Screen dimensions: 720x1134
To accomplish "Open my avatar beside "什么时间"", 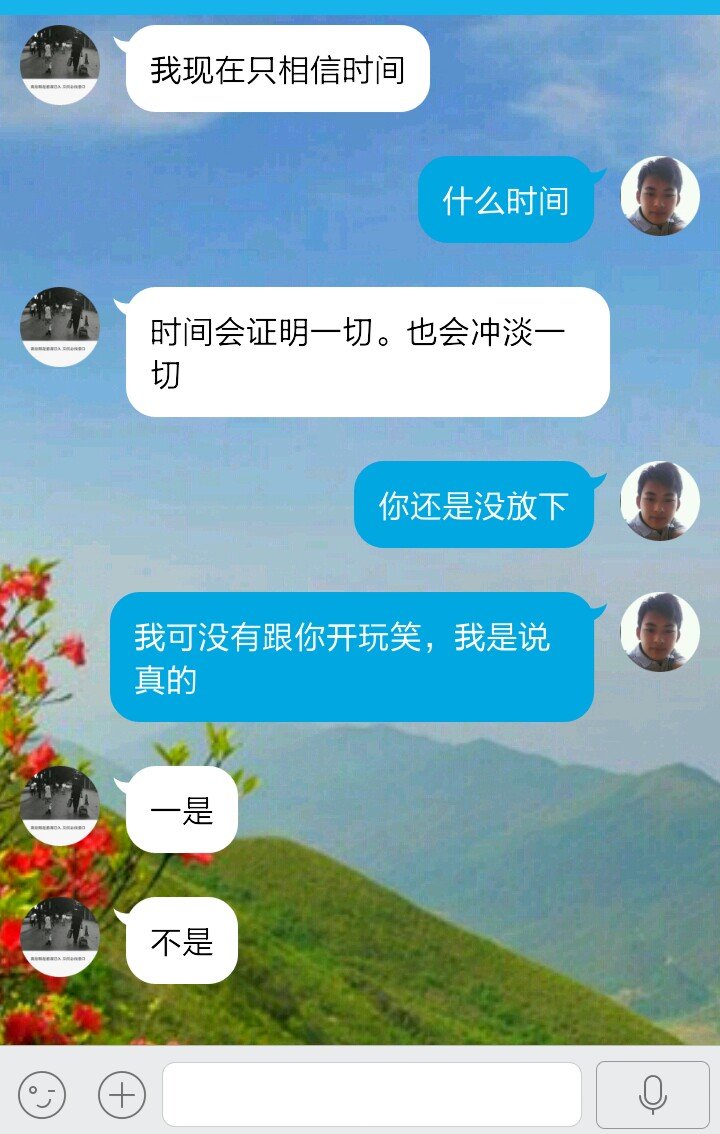I will pyautogui.click(x=660, y=196).
